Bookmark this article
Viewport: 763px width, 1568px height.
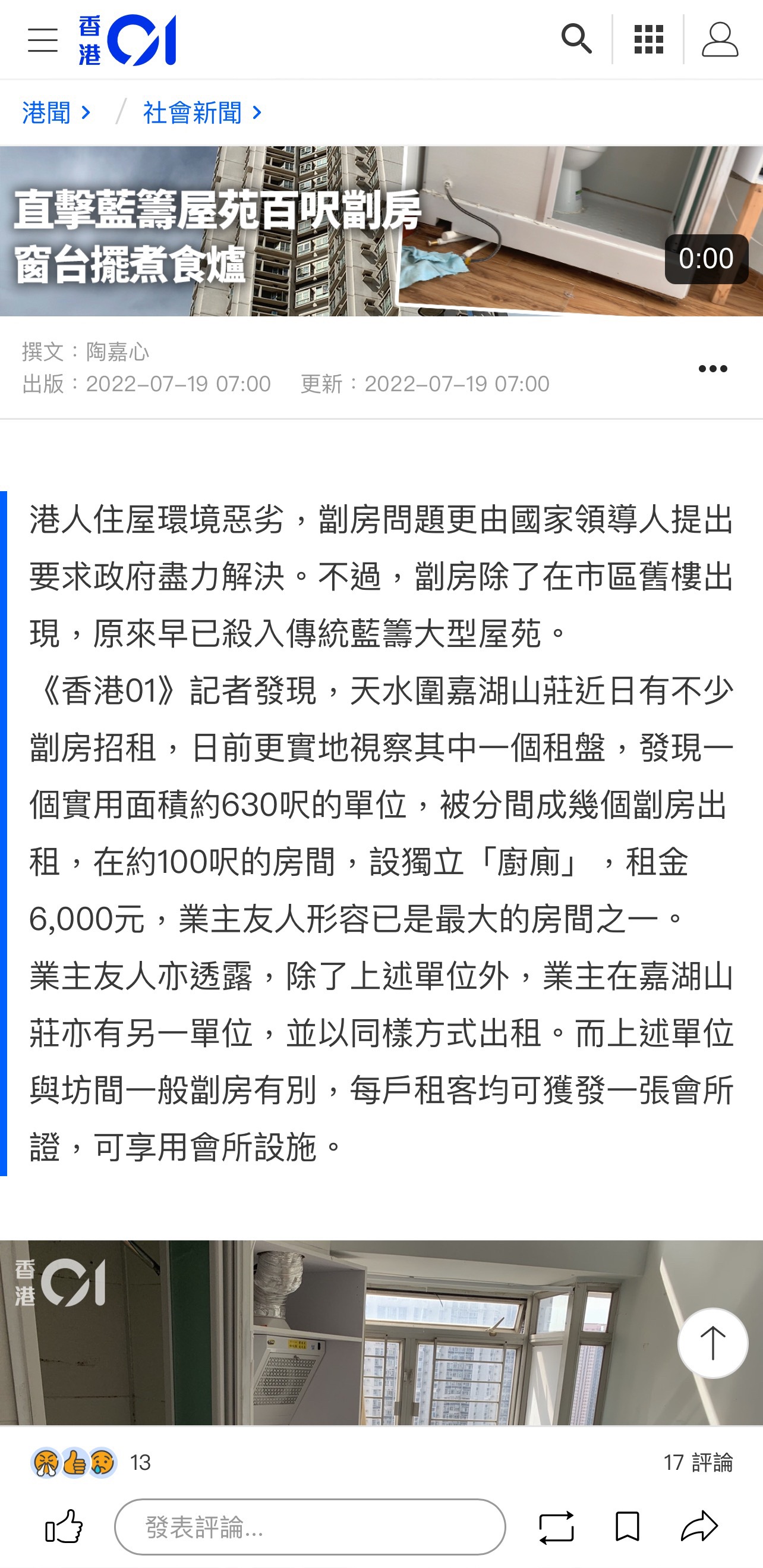[x=628, y=1526]
